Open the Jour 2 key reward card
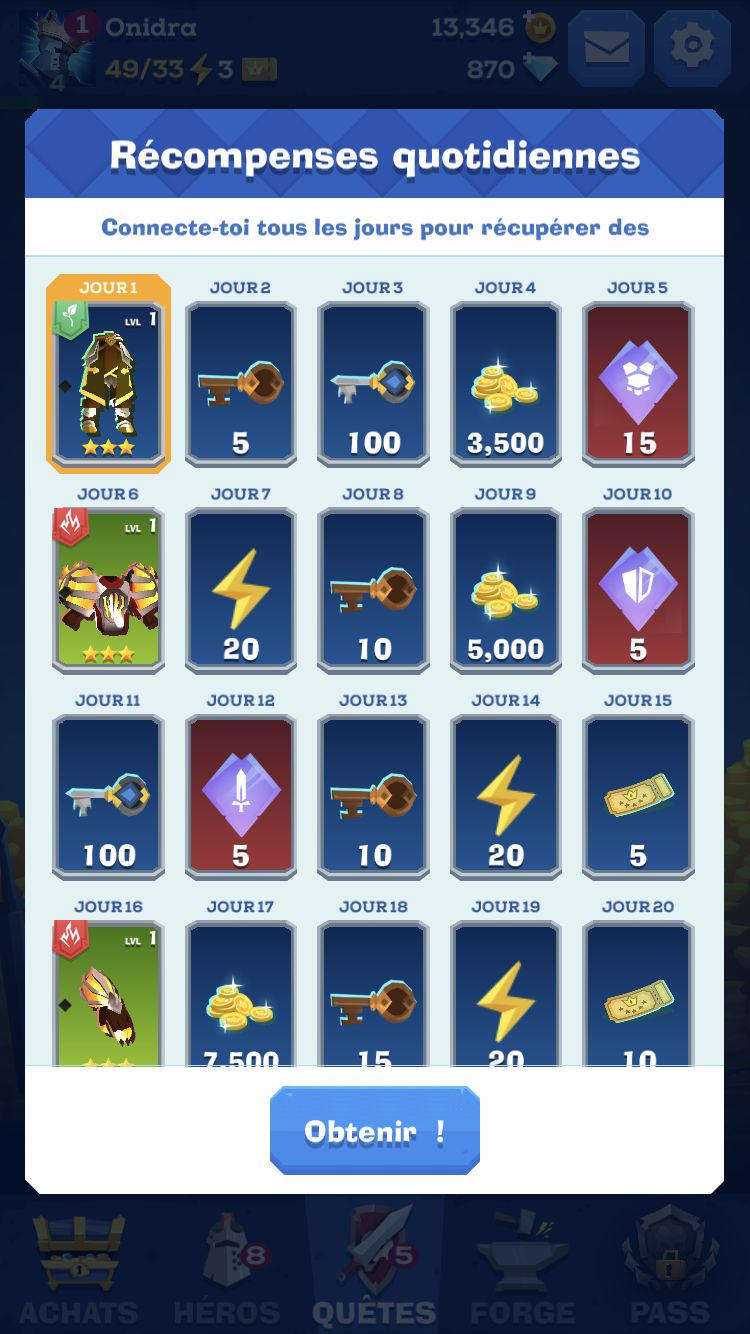This screenshot has height=1334, width=750. (x=241, y=385)
